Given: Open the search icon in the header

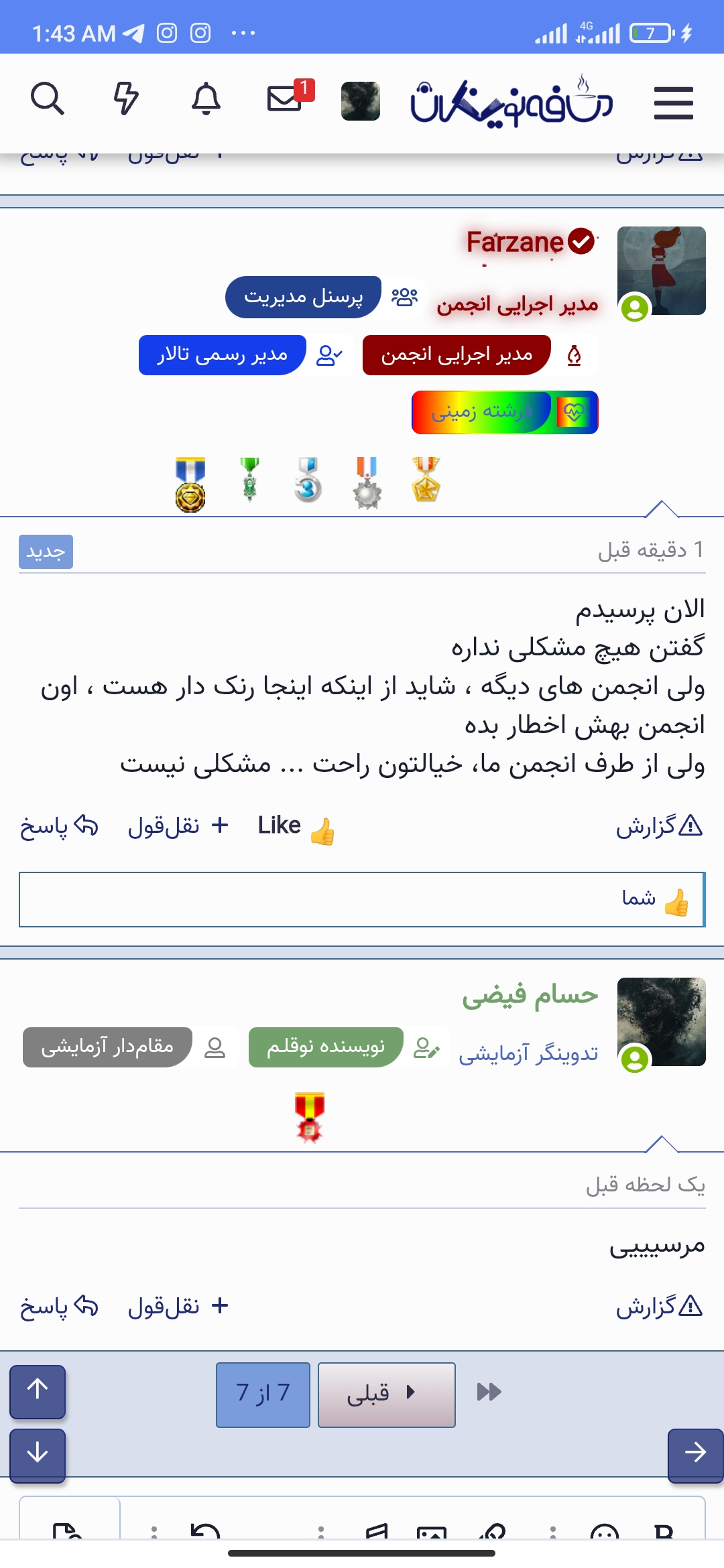Looking at the screenshot, I should click(48, 100).
